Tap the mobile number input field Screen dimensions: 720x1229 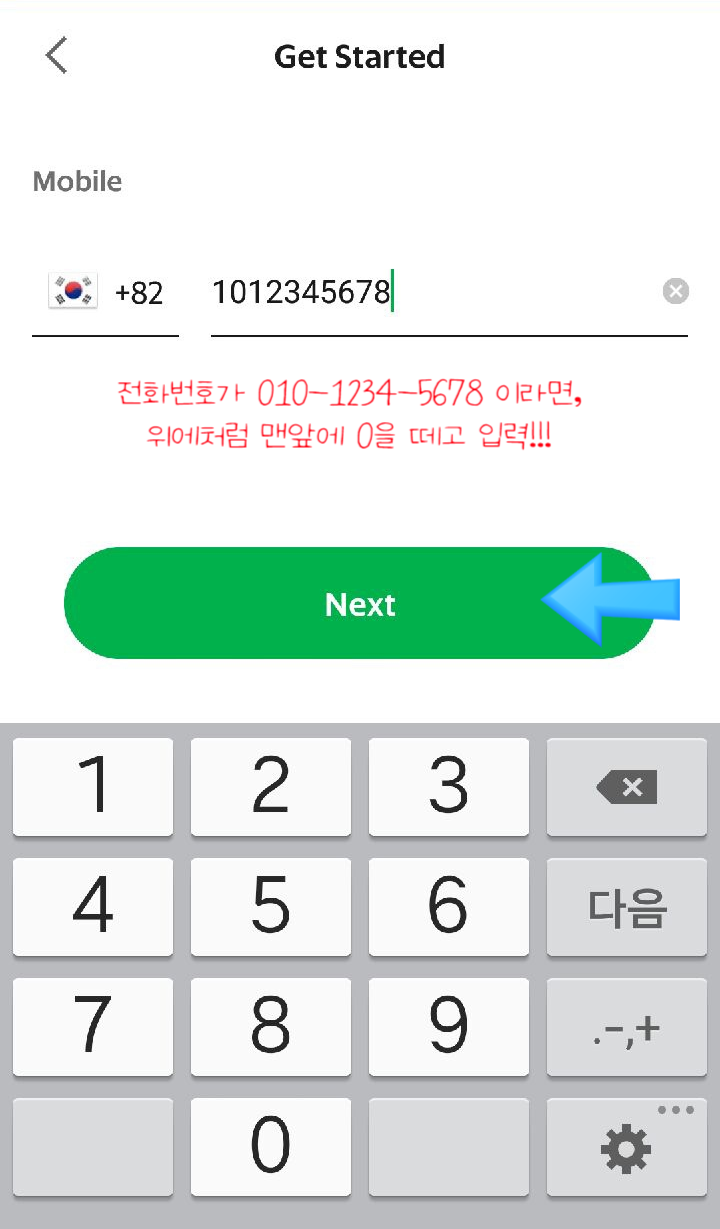pyautogui.click(x=434, y=293)
